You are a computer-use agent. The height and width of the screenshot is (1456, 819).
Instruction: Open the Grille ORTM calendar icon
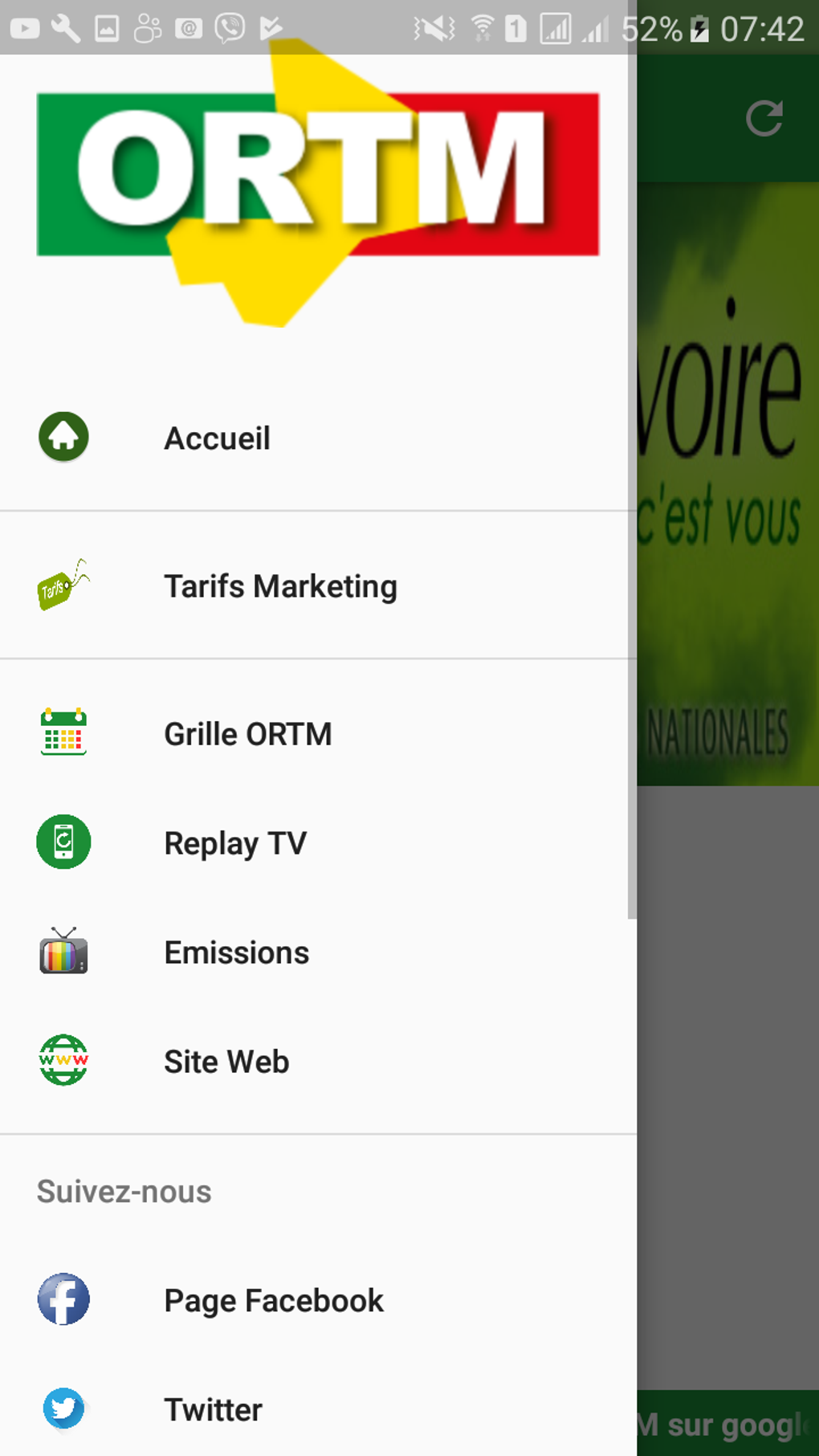(63, 732)
